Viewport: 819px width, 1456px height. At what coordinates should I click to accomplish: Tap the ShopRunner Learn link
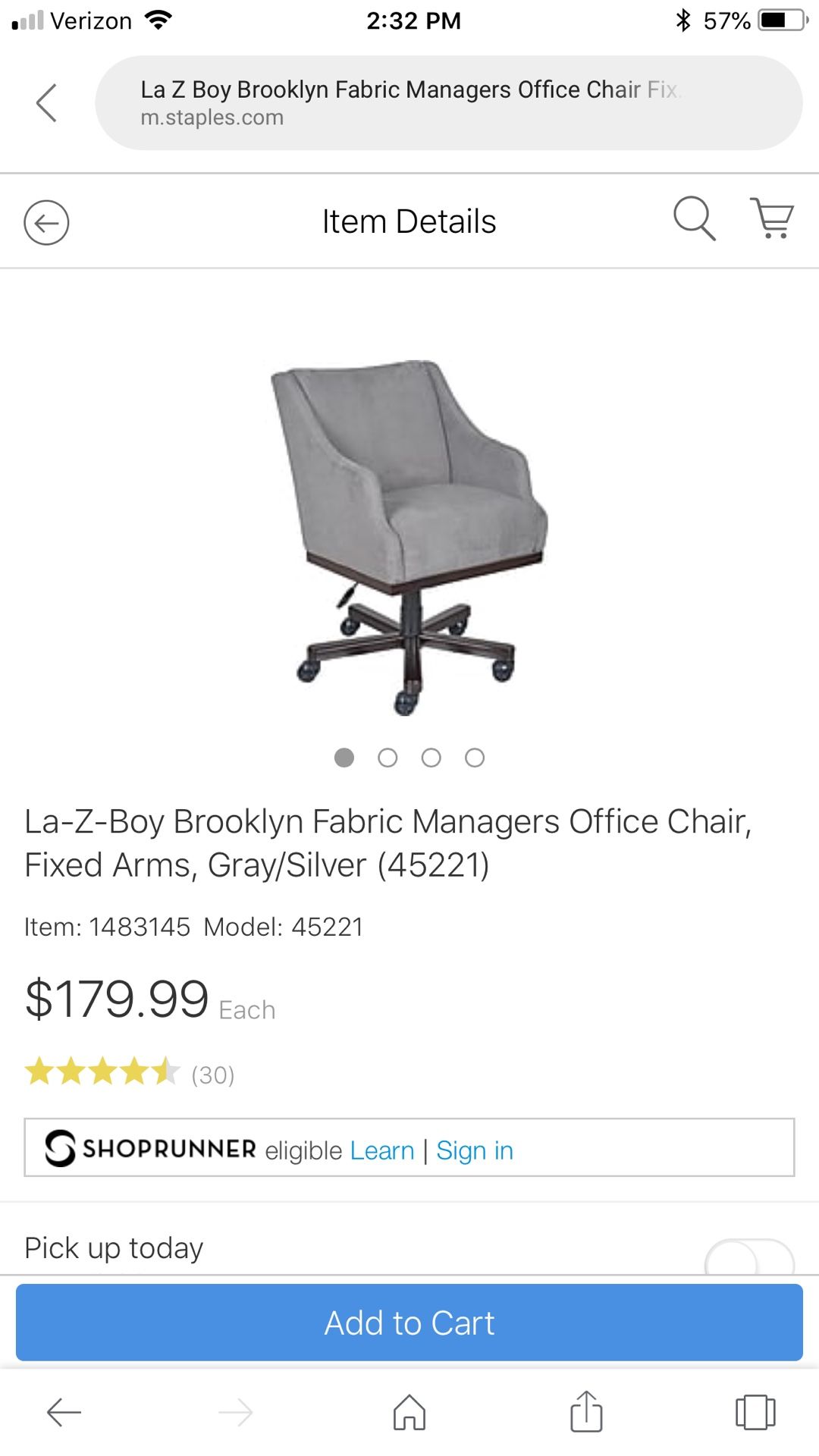pyautogui.click(x=382, y=1150)
